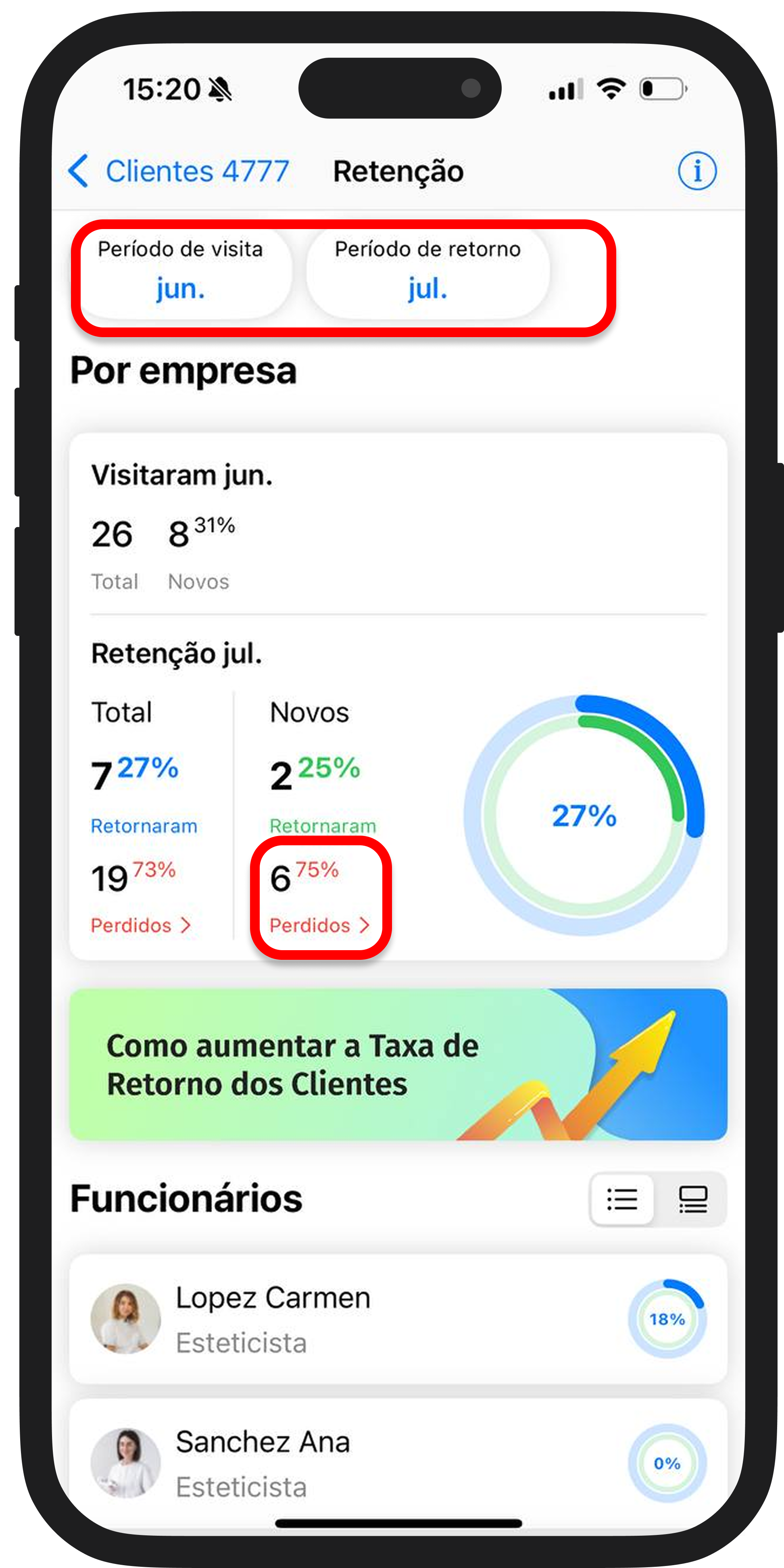Open Como aumentar a Taxa de Retorno banner
This screenshot has width=784, height=1568.
(x=398, y=1064)
